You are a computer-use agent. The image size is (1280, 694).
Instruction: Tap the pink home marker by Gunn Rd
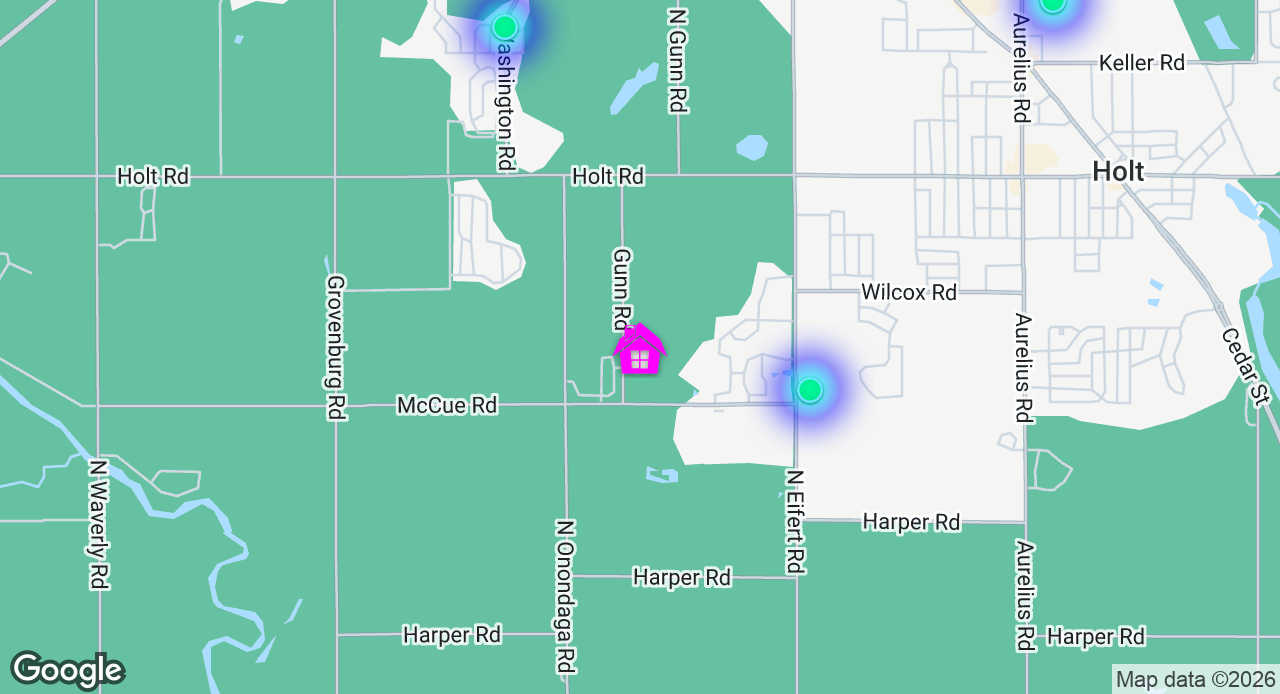639,352
